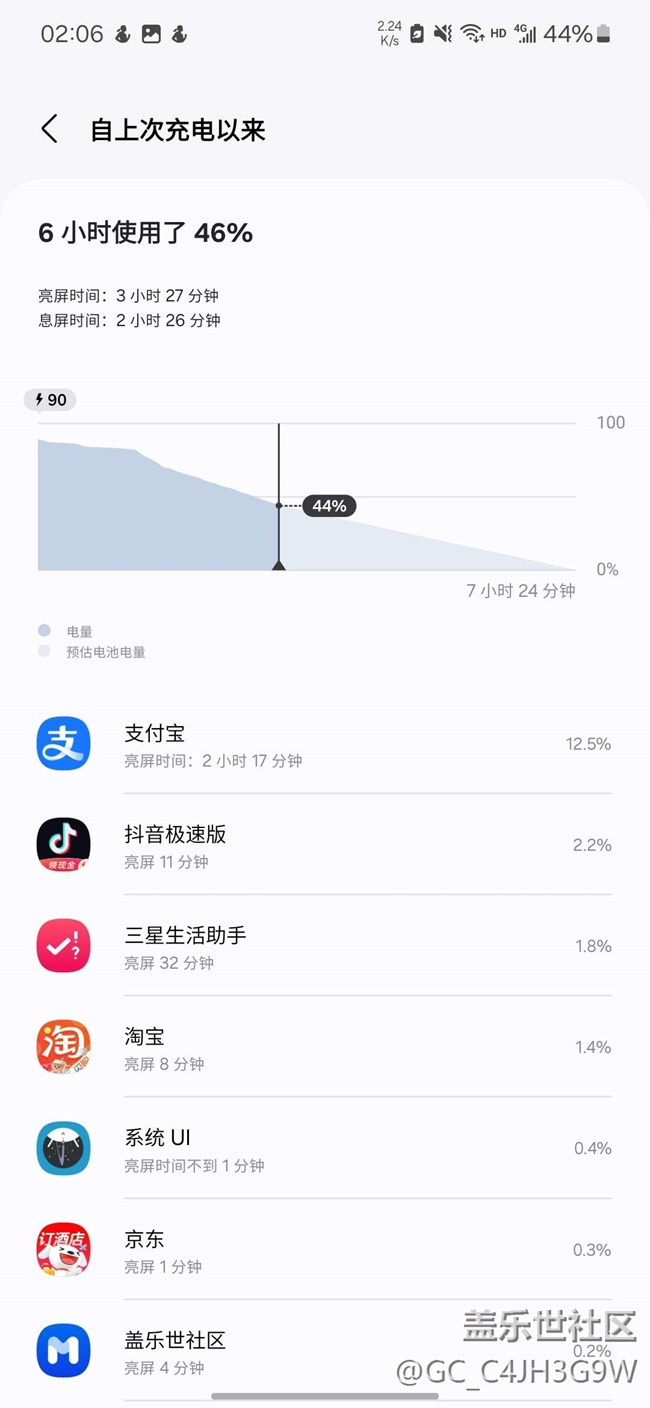Open 淘宝 battery usage row
Viewport: 650px width, 1408px height.
[324, 1047]
